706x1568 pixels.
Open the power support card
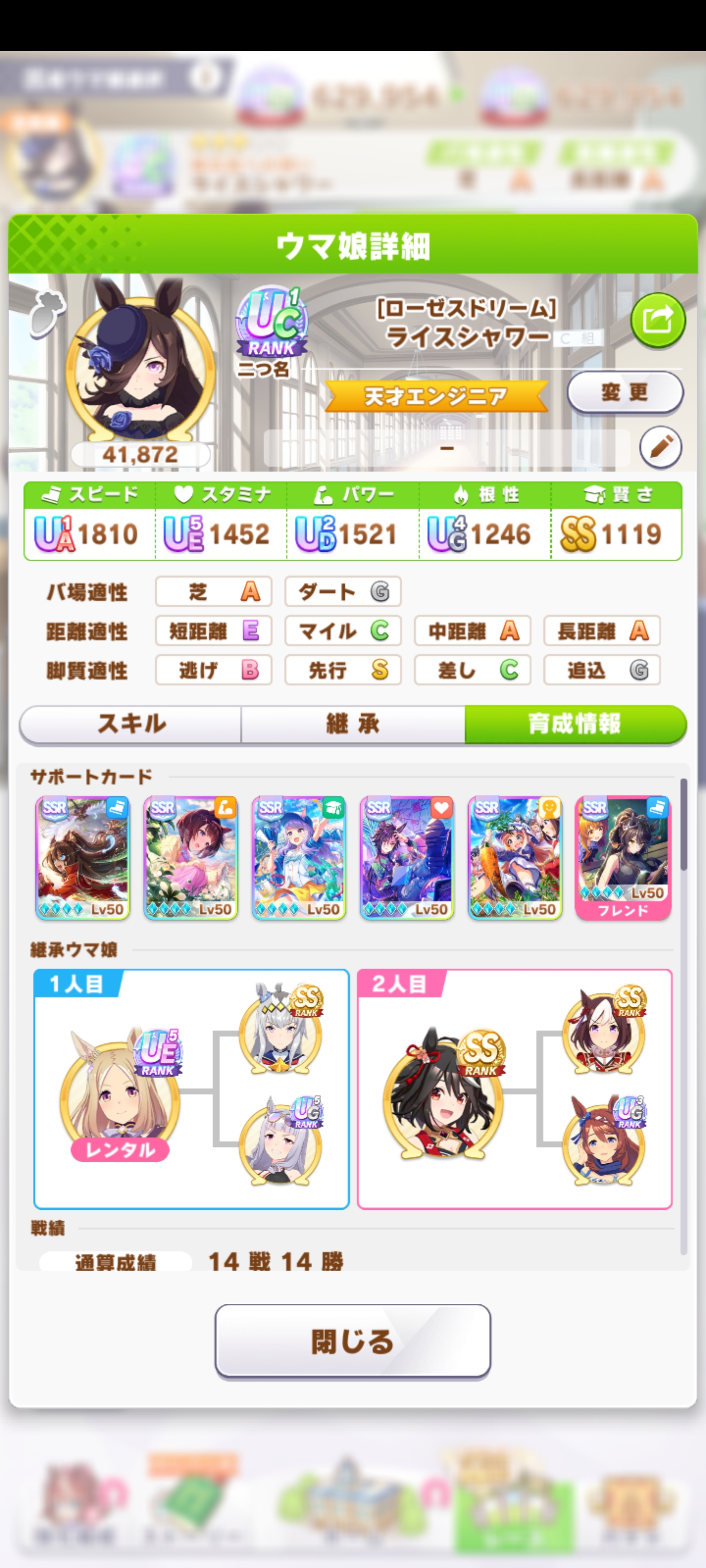click(191, 857)
